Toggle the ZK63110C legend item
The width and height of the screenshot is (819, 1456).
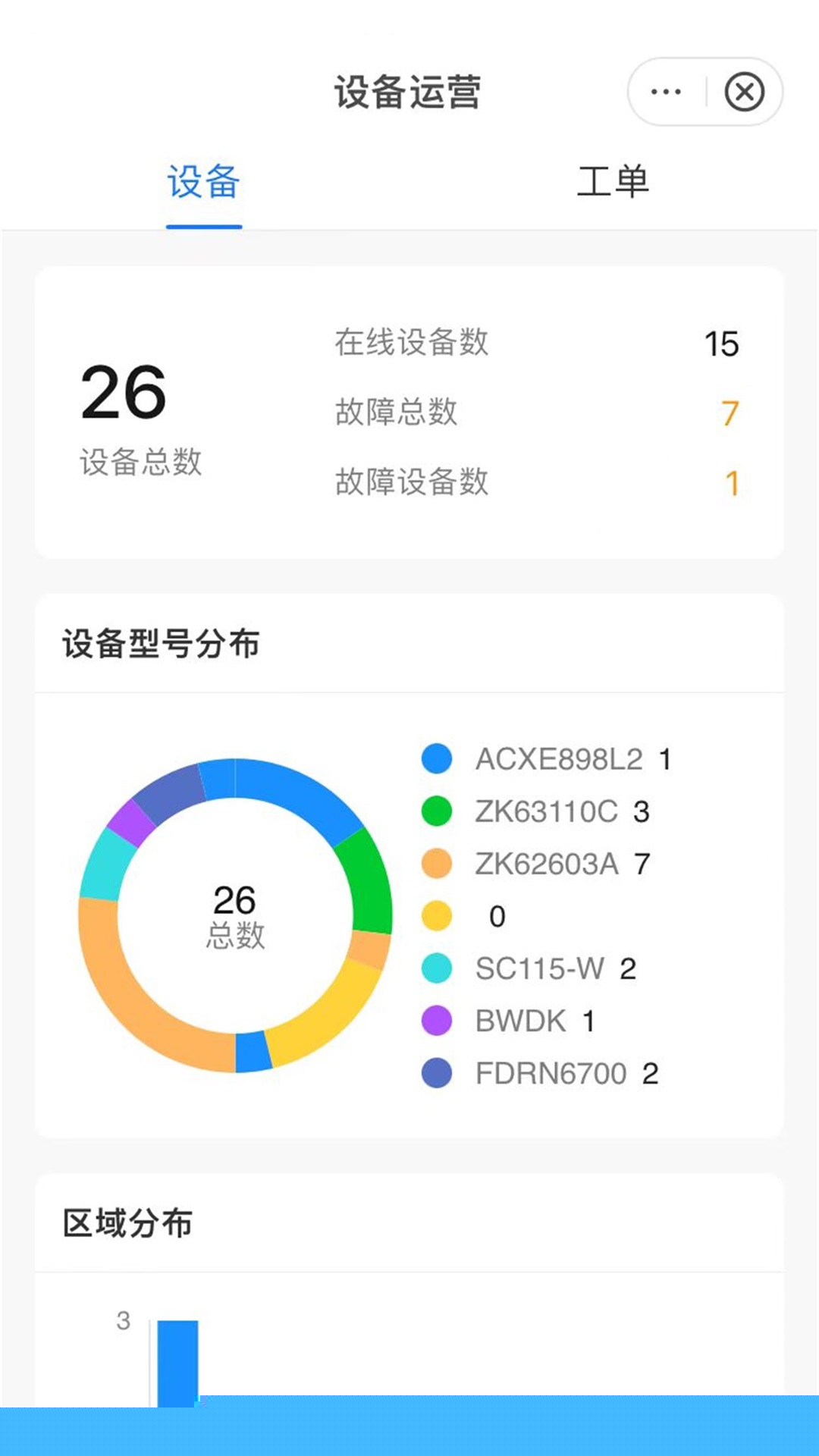(x=546, y=811)
